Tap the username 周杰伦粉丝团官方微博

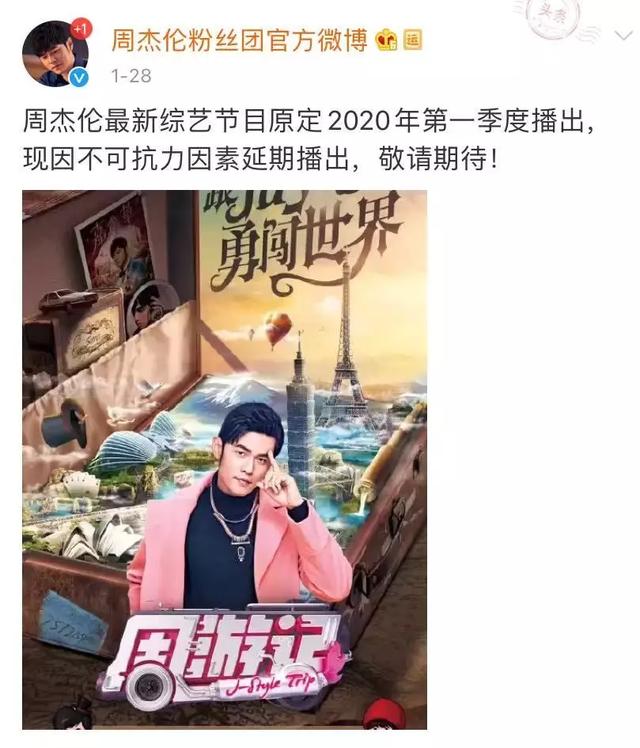pyautogui.click(x=238, y=40)
